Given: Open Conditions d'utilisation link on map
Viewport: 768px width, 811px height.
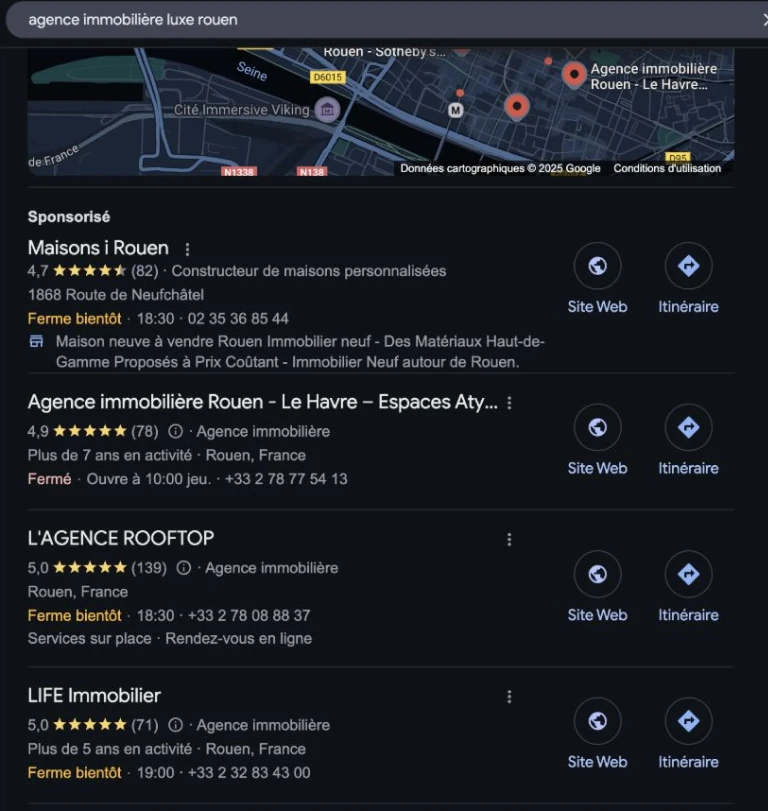Looking at the screenshot, I should point(667,169).
